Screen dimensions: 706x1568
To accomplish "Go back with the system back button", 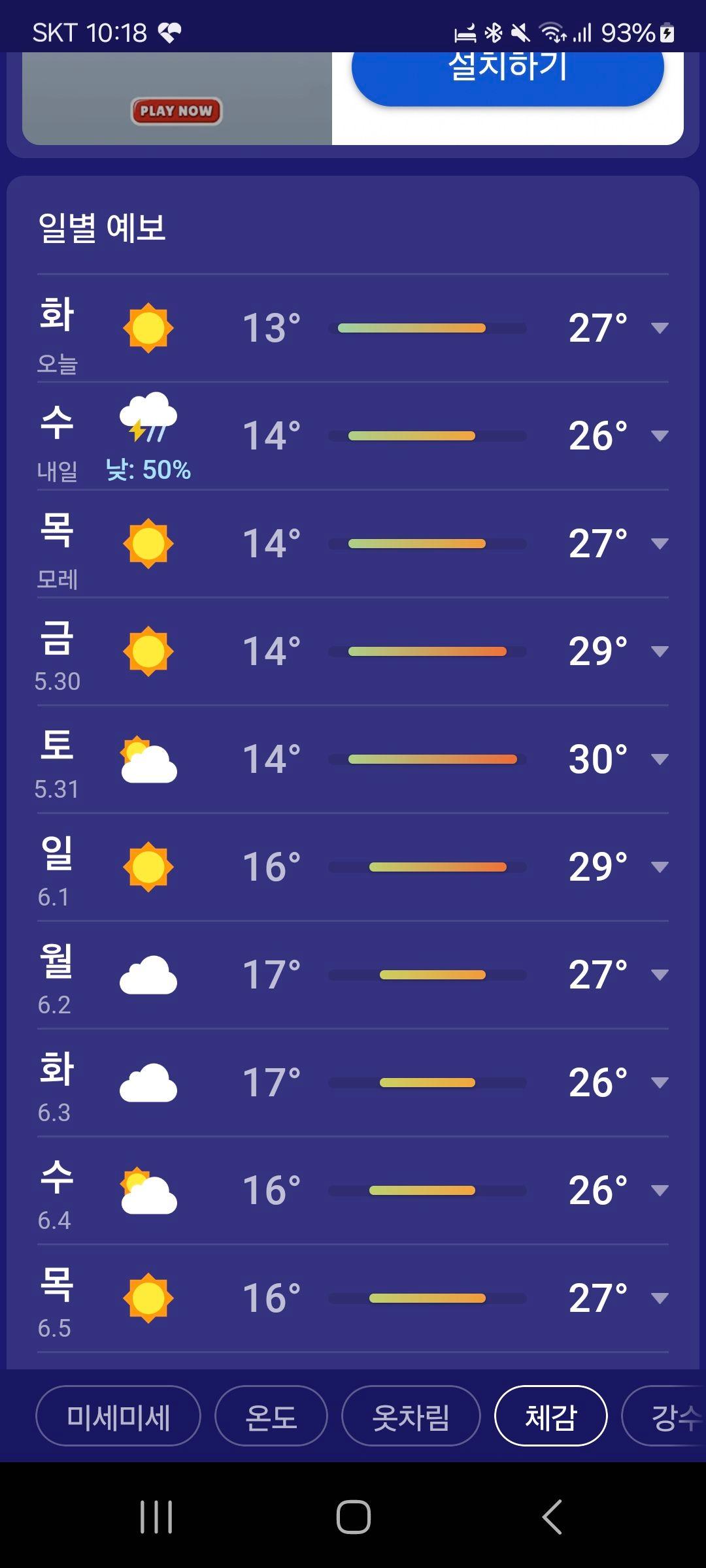I will coord(552,1516).
